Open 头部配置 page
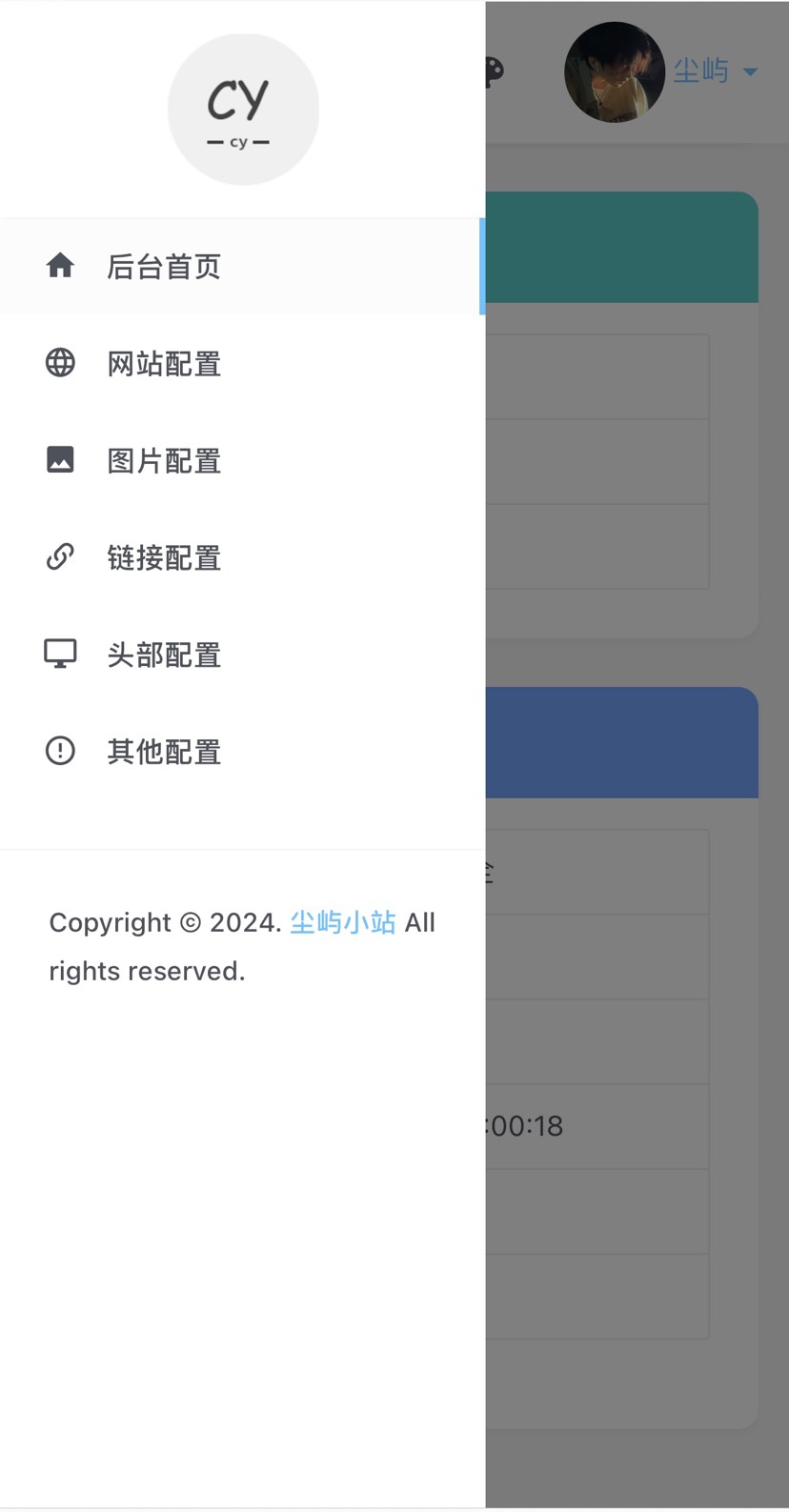The height and width of the screenshot is (1512, 789). click(164, 655)
